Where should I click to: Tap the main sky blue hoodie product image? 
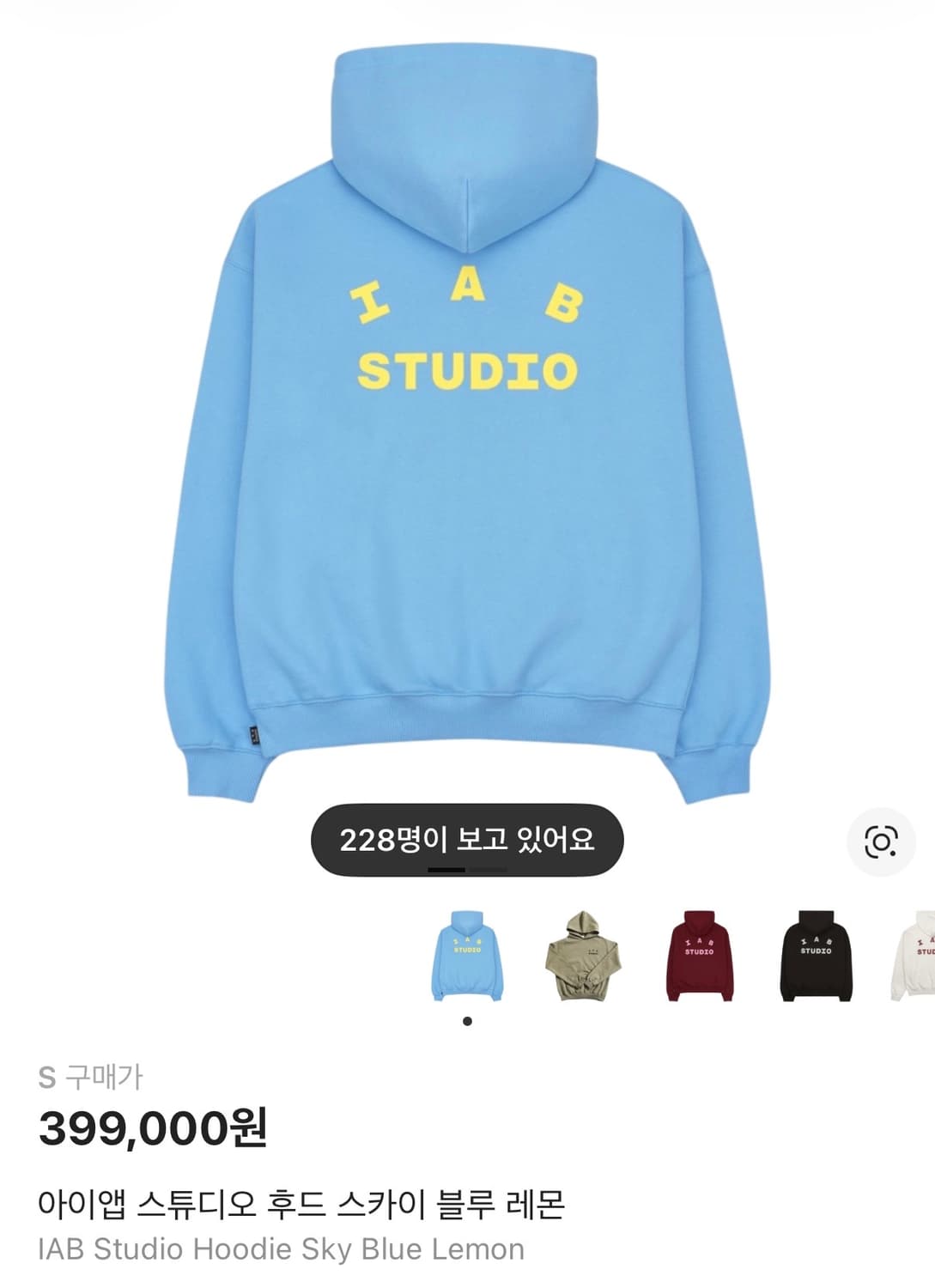[x=468, y=412]
